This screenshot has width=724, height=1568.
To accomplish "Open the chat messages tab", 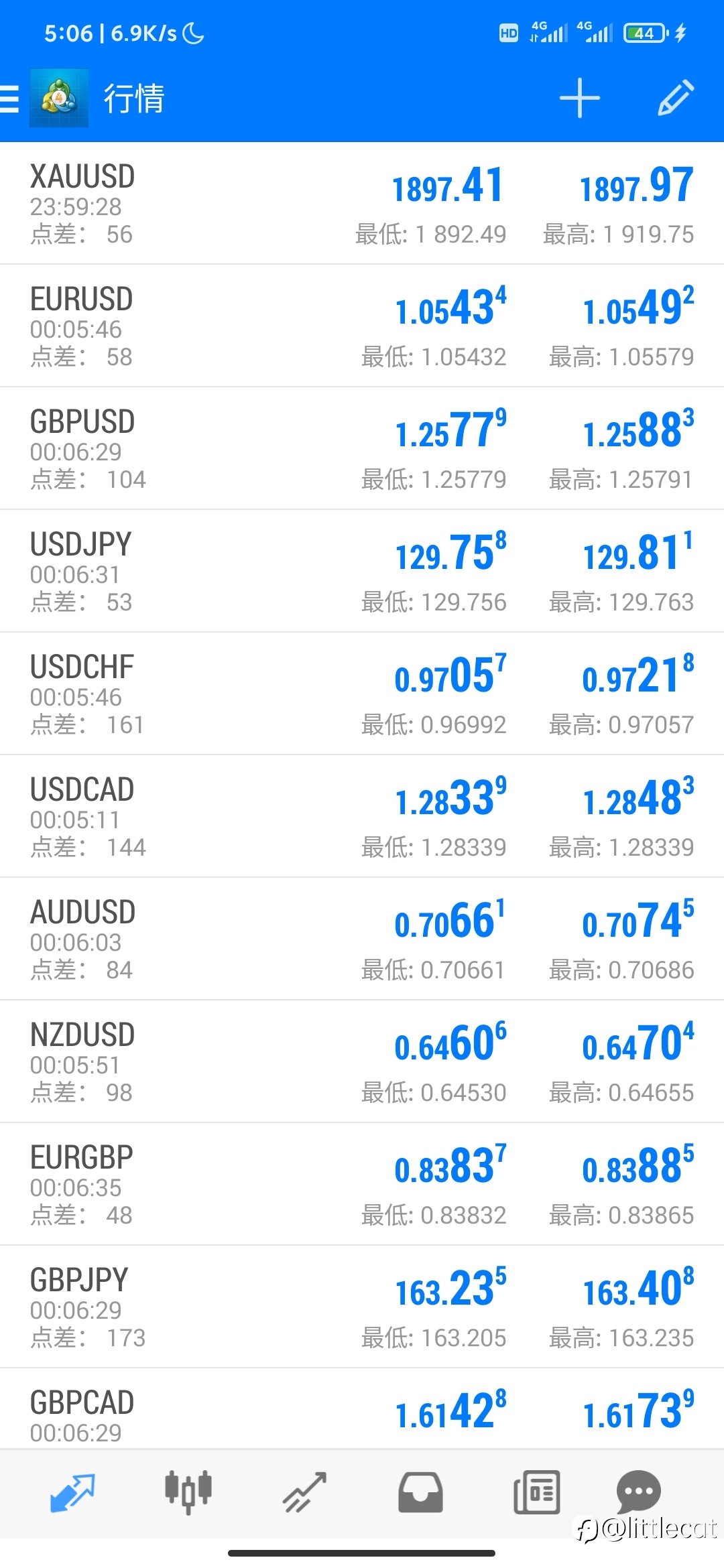I will point(638,1492).
